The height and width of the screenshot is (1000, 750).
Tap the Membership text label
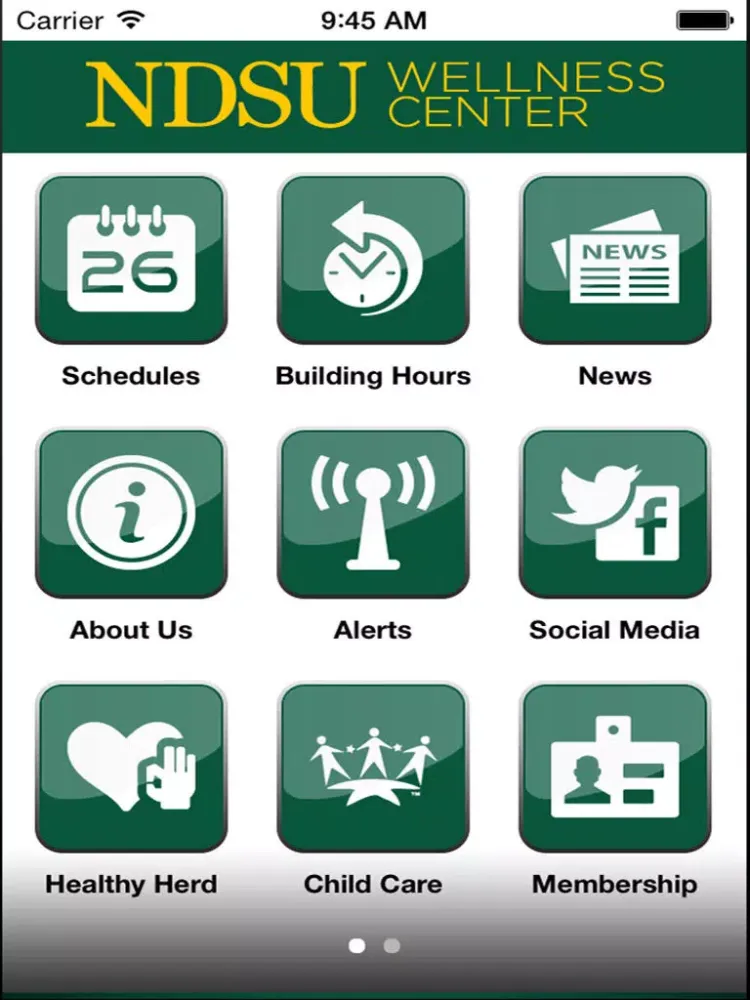click(614, 884)
